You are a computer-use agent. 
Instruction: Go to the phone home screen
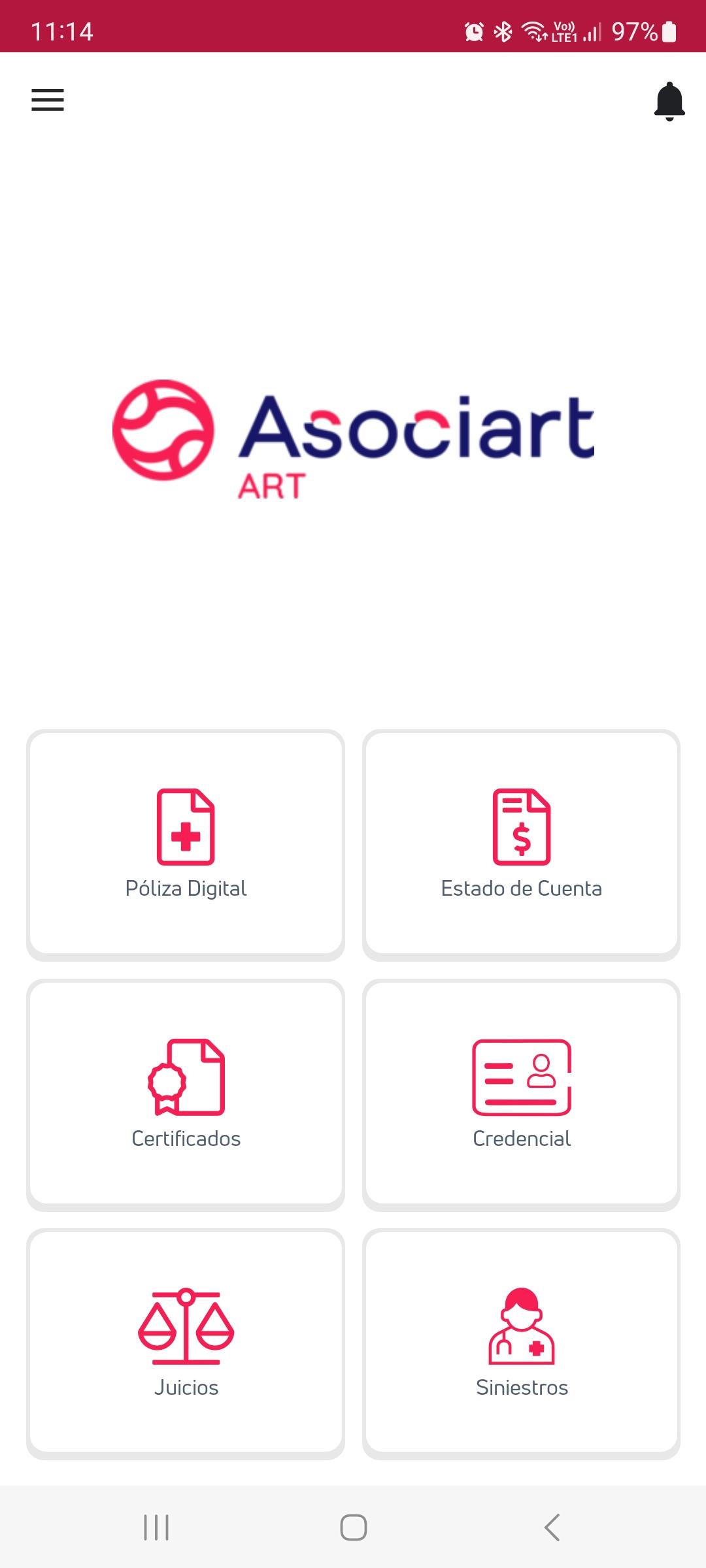click(x=354, y=1527)
